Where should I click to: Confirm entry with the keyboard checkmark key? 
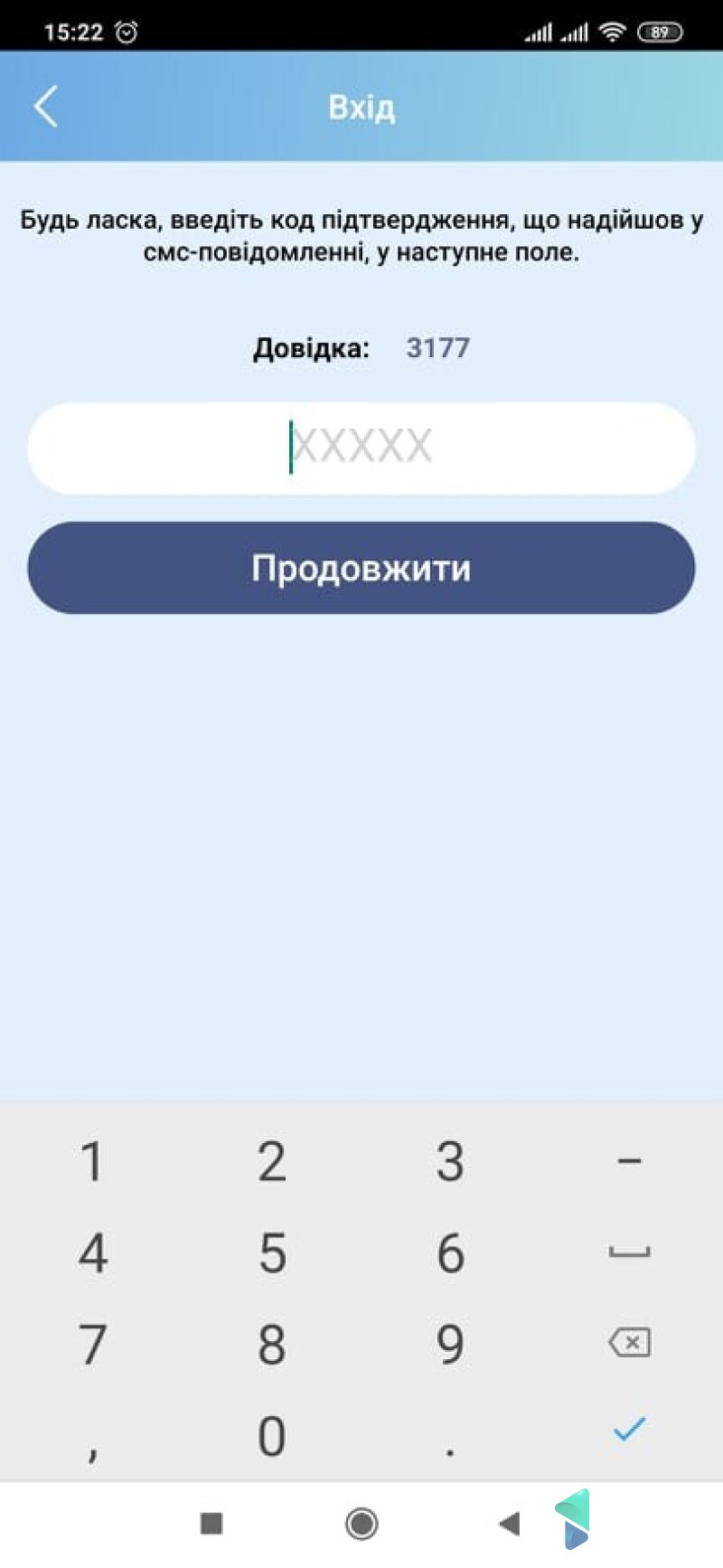pyautogui.click(x=629, y=1430)
